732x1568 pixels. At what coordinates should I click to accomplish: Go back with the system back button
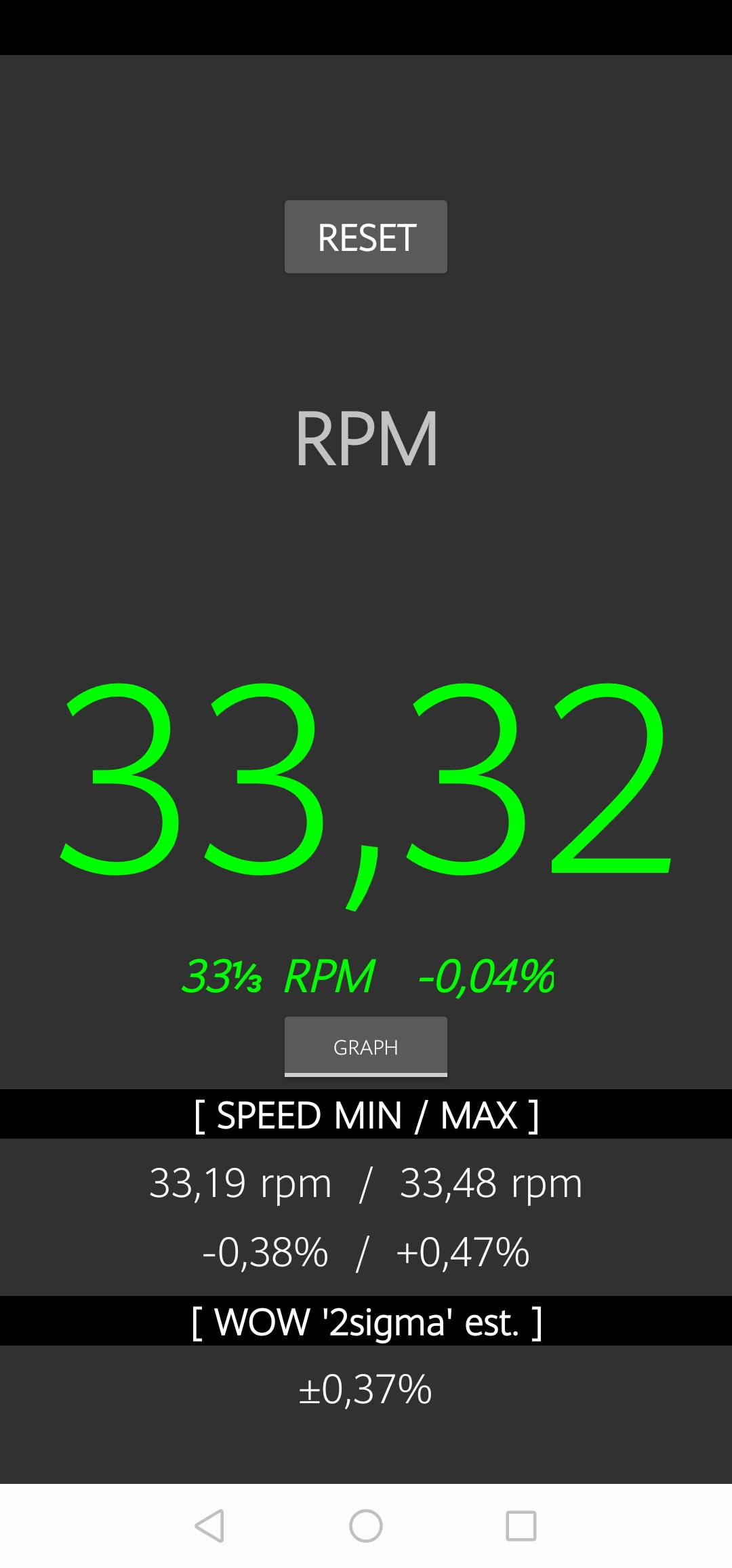point(209,1526)
